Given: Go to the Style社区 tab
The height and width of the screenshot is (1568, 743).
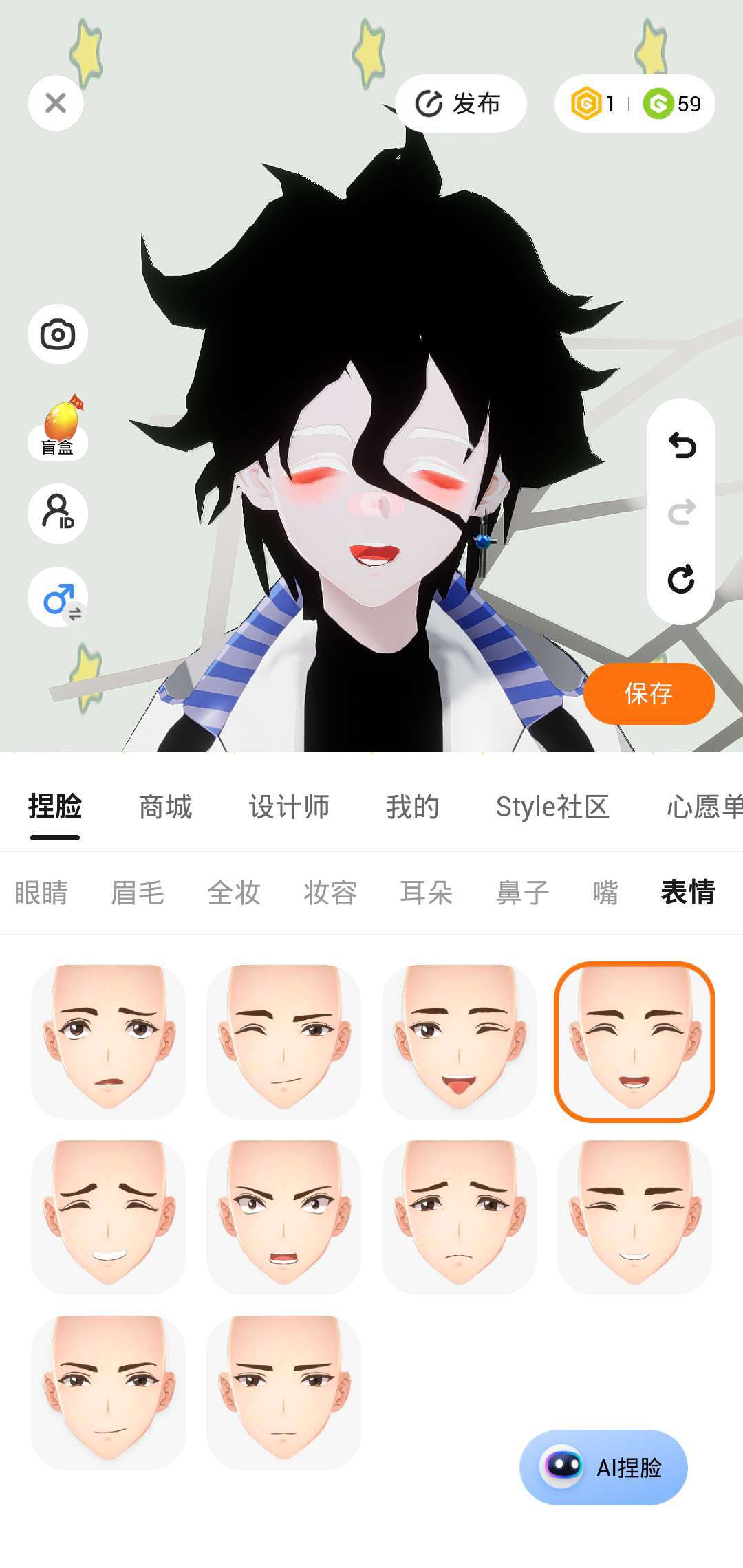Looking at the screenshot, I should point(552,807).
